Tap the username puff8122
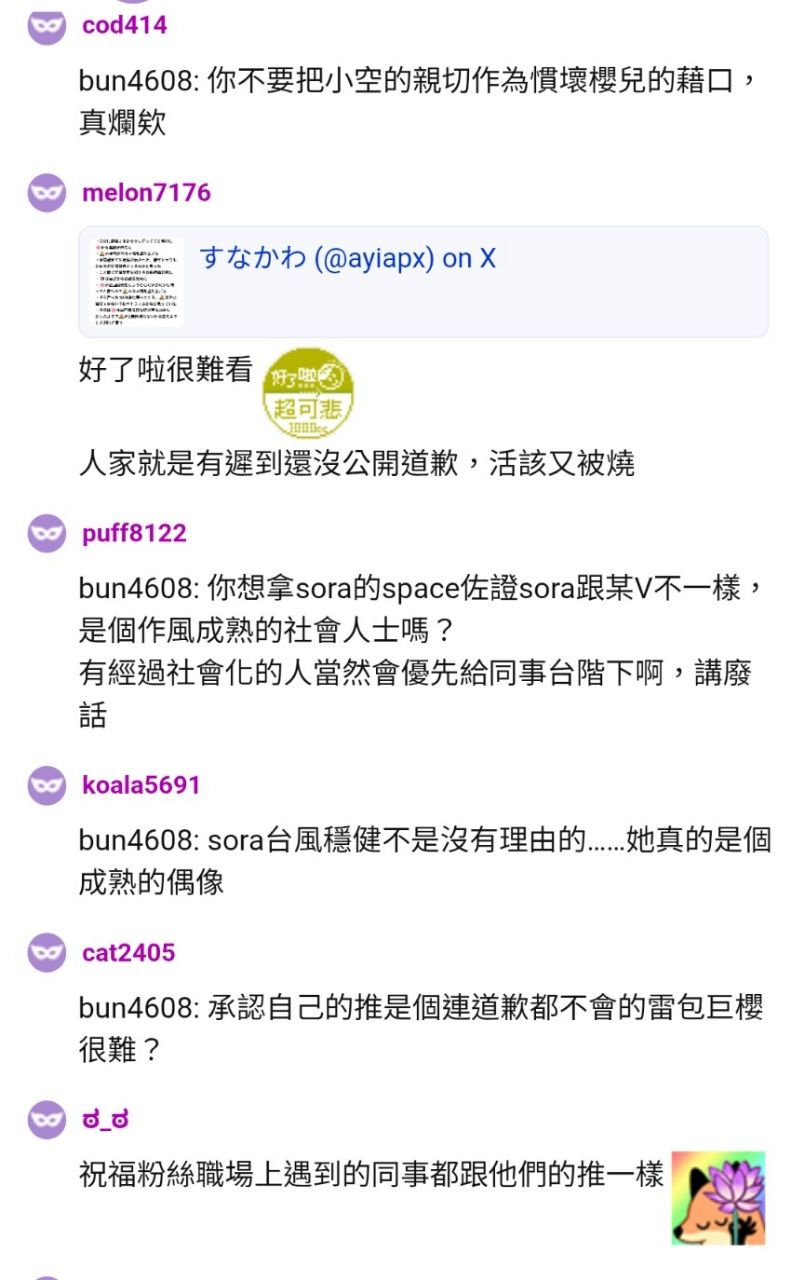This screenshot has height=1280, width=804. click(x=134, y=533)
